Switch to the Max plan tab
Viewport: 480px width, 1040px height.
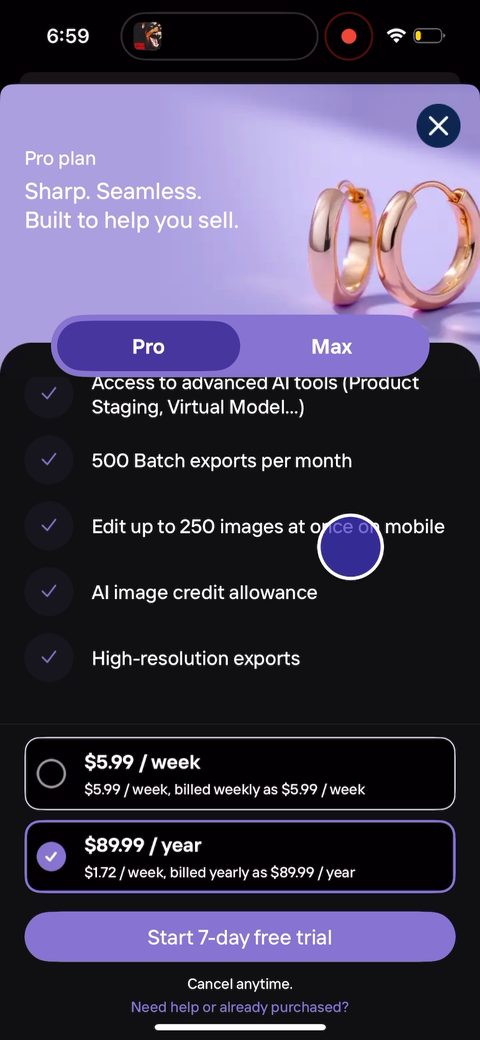point(331,346)
